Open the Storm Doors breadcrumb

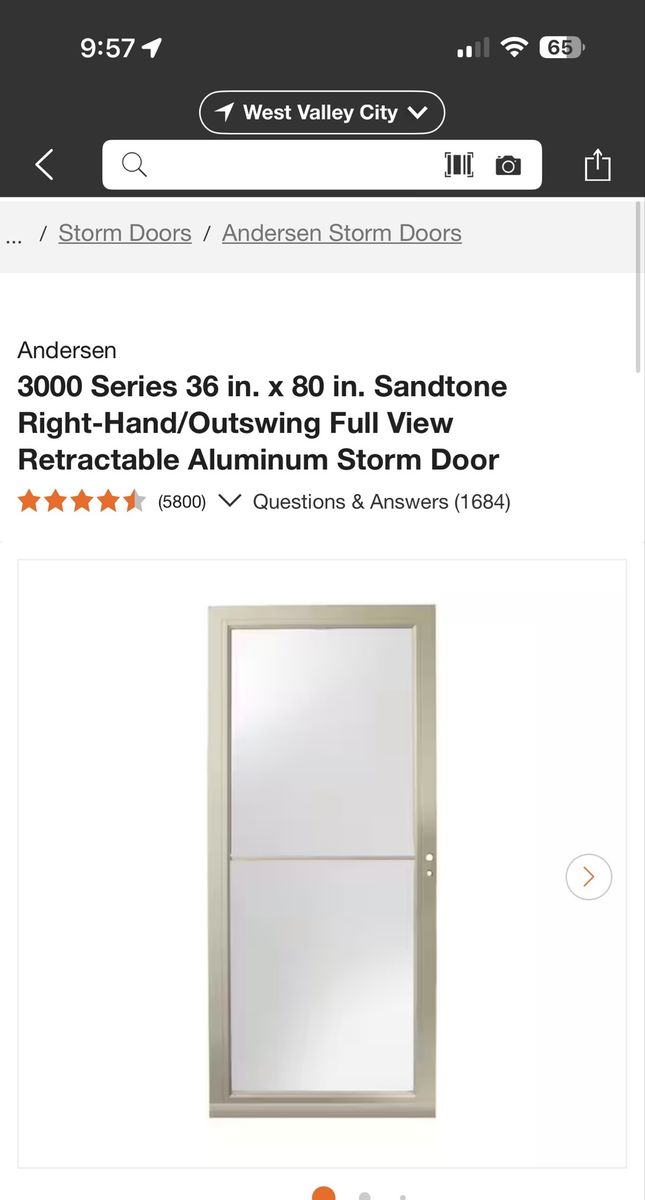pyautogui.click(x=125, y=233)
